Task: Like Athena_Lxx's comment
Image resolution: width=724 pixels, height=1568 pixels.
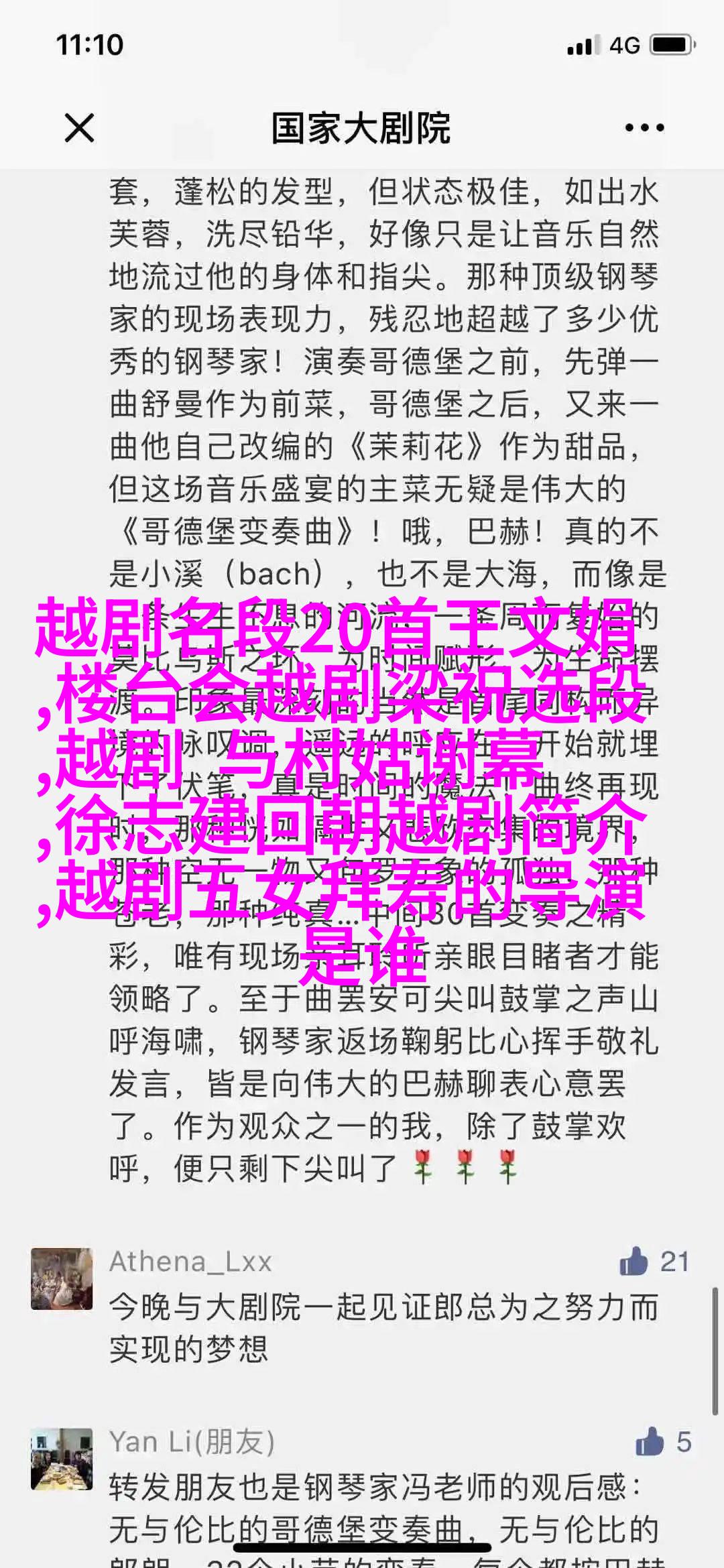Action: click(x=634, y=1262)
